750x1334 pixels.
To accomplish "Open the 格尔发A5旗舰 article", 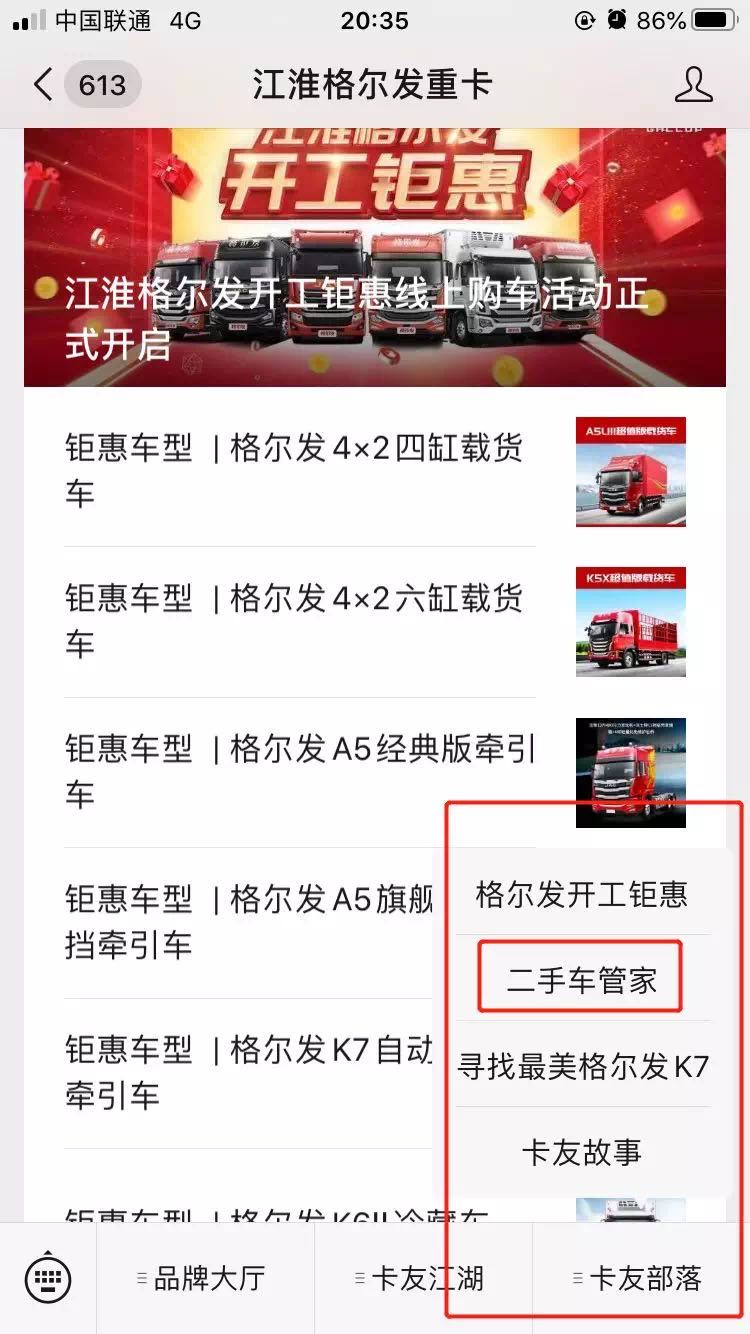I will point(250,922).
